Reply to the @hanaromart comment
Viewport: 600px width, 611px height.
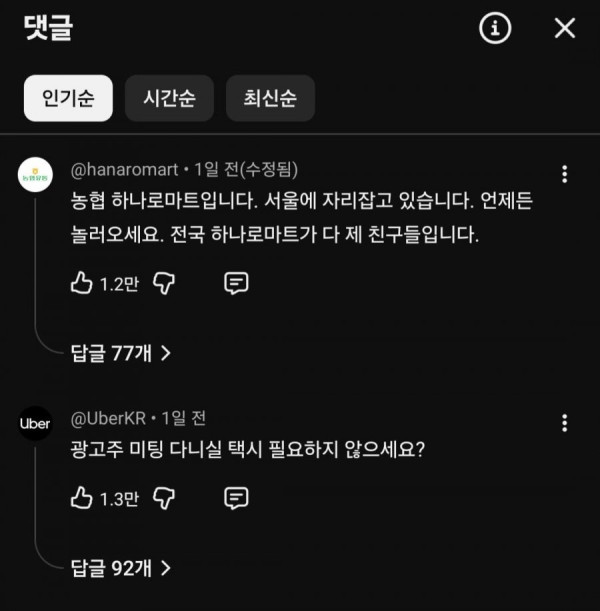pyautogui.click(x=236, y=284)
